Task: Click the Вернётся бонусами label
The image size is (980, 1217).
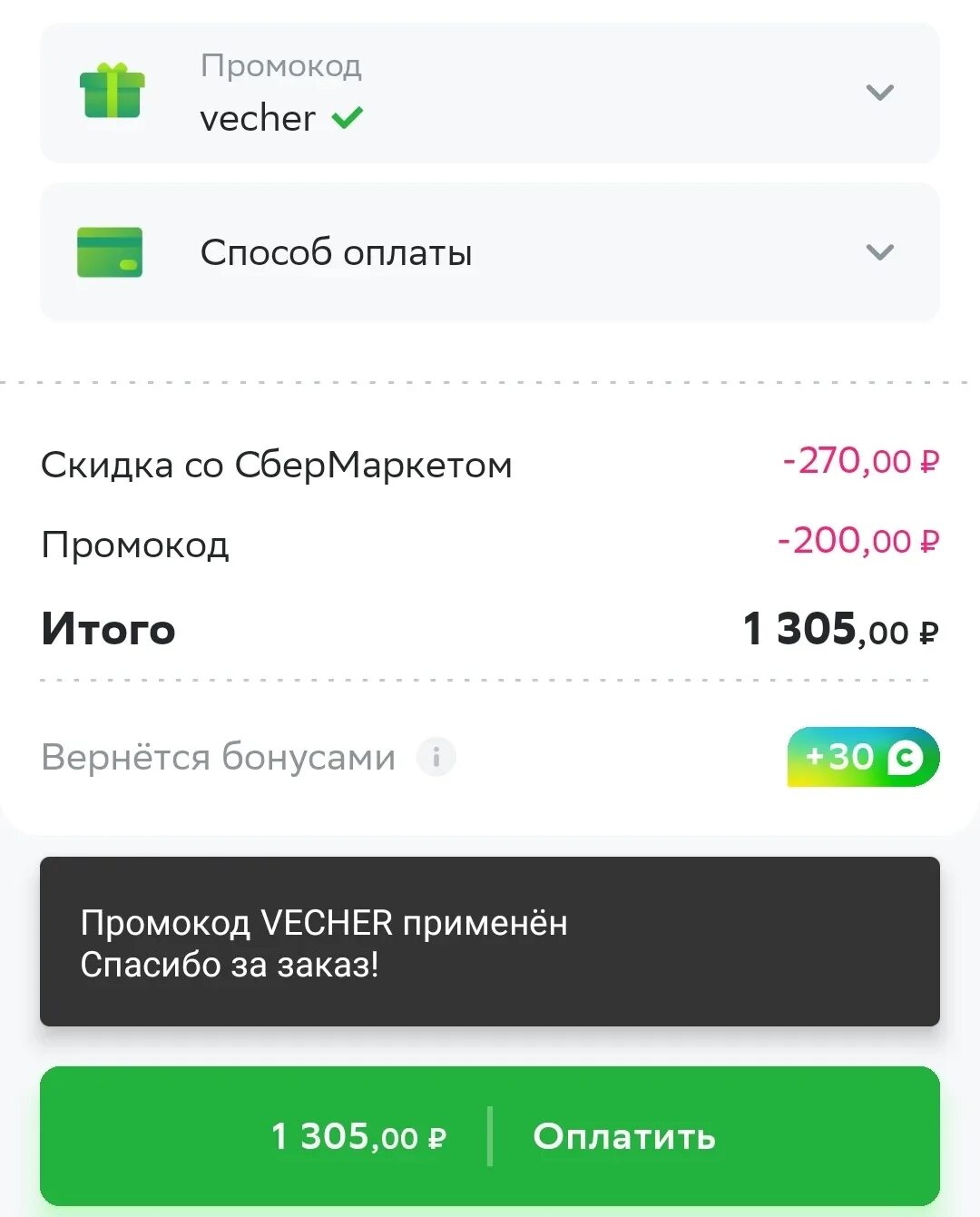Action: (218, 756)
